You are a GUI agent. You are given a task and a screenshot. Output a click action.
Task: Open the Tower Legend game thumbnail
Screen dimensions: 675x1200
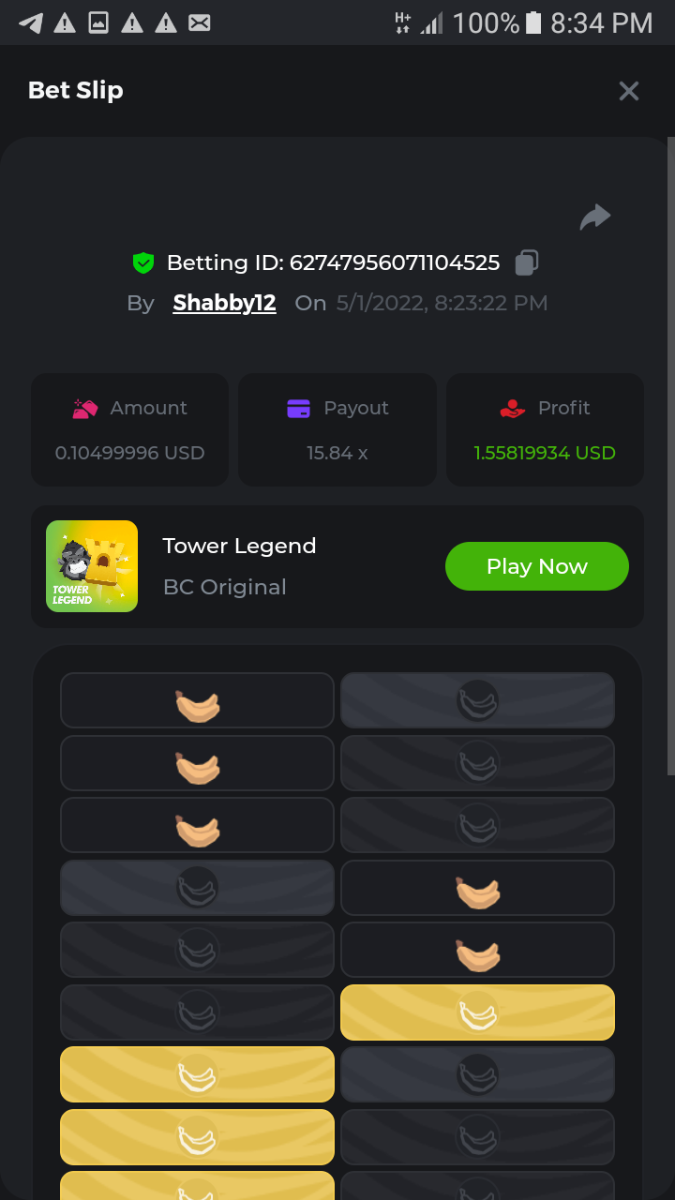click(92, 566)
